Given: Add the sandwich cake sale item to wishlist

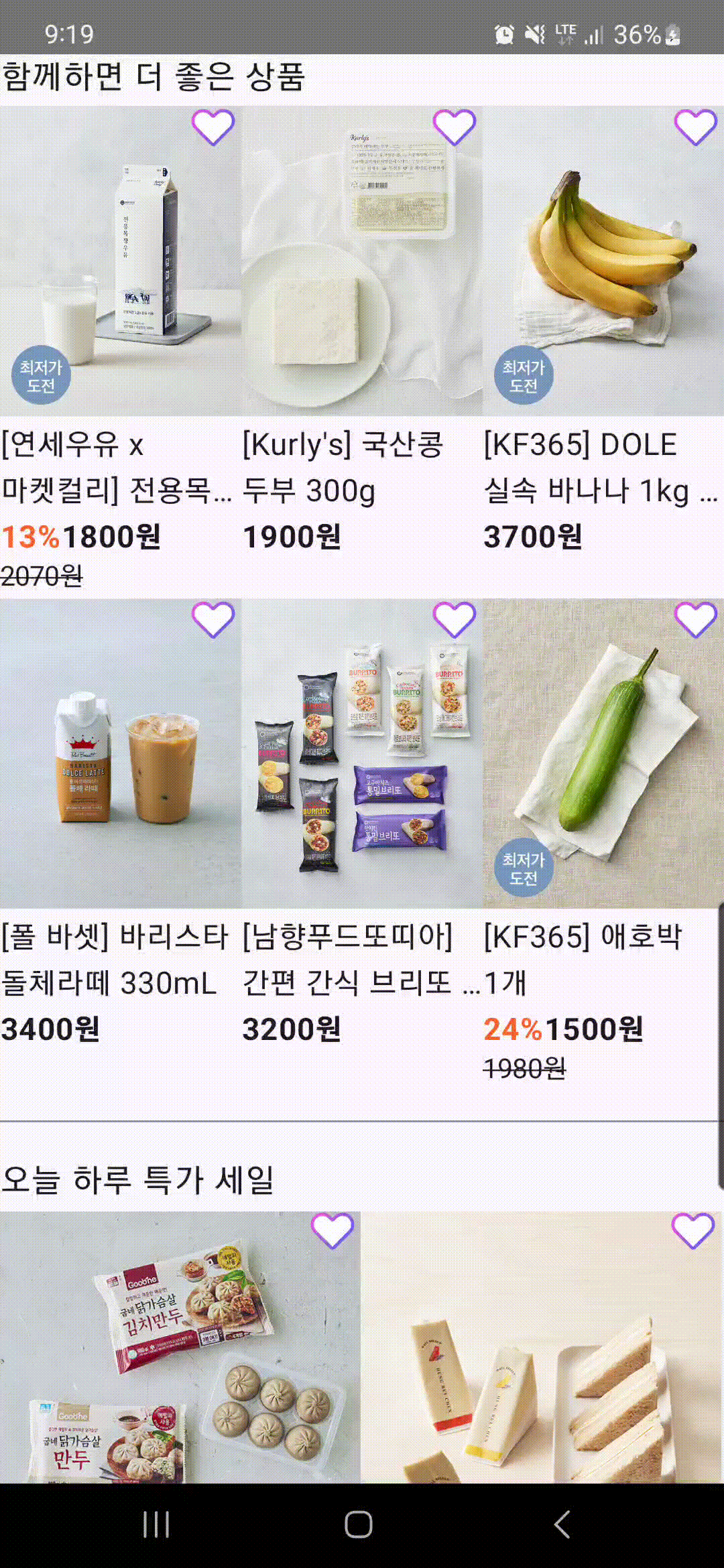Looking at the screenshot, I should tap(692, 1231).
